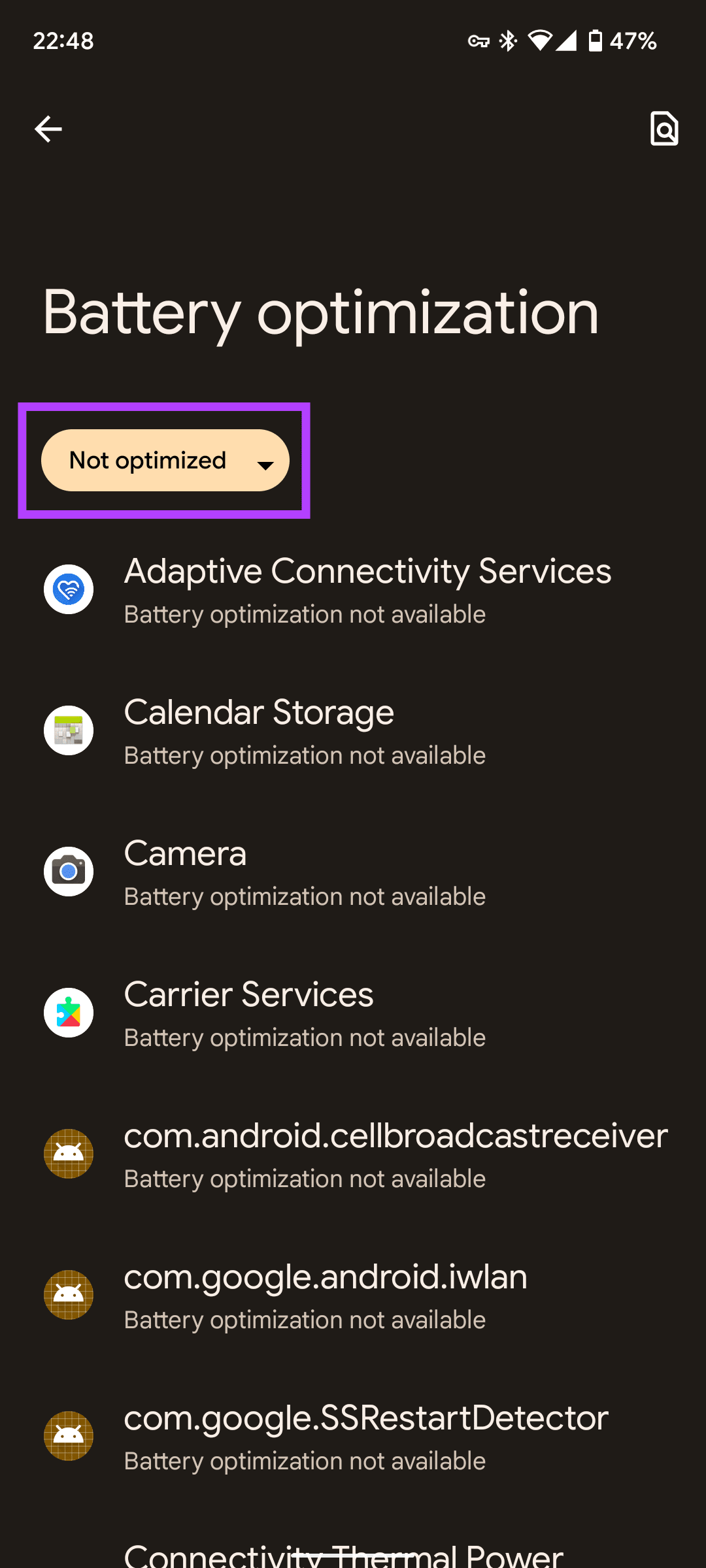Image resolution: width=706 pixels, height=1568 pixels.
Task: Expand the filter chevron arrow
Action: click(266, 465)
